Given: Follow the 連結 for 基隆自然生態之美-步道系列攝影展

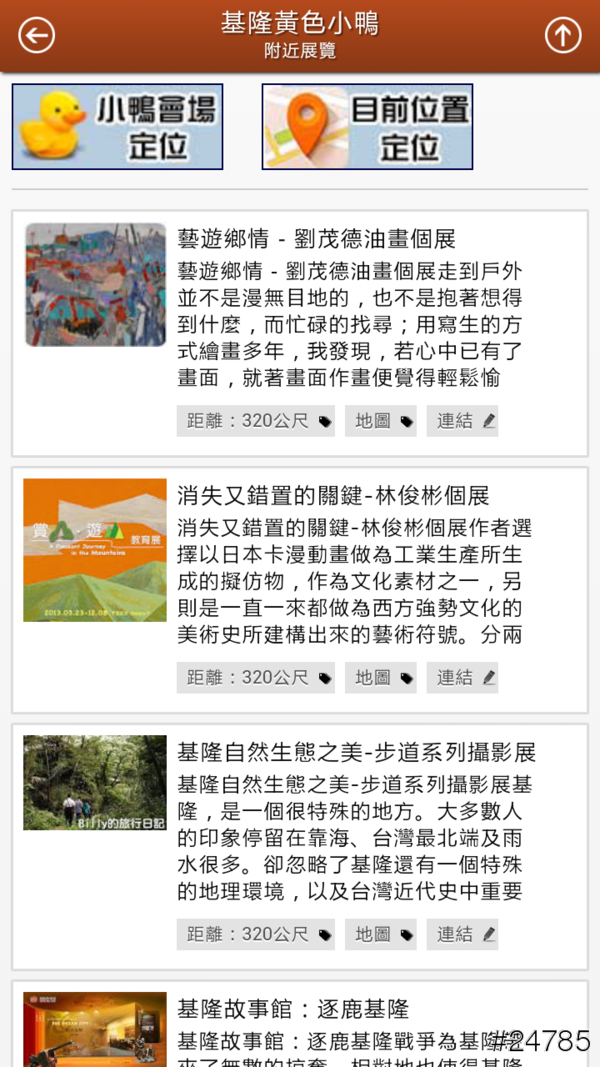Looking at the screenshot, I should coord(462,934).
